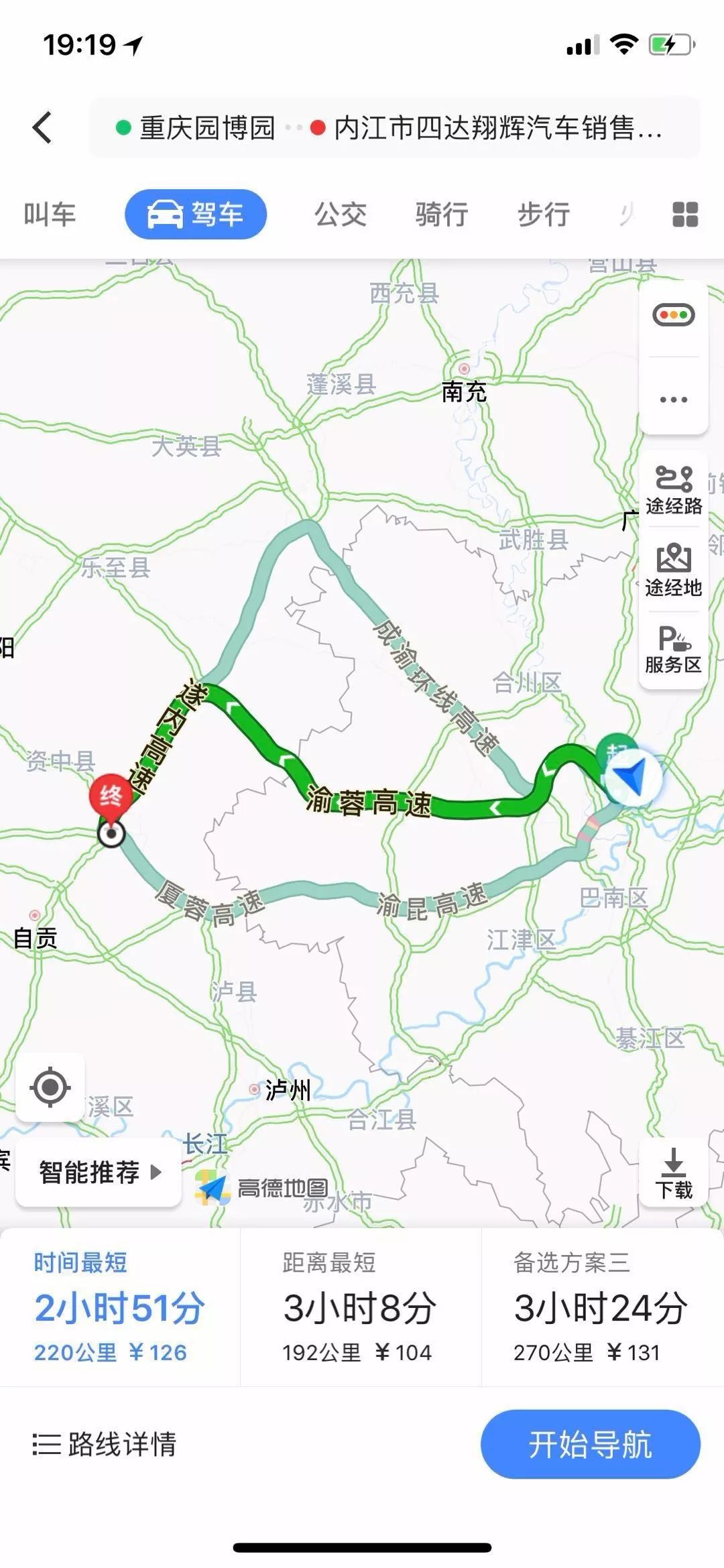This screenshot has width=724, height=1568.
Task: Switch to the 叫车 travel mode
Action: pyautogui.click(x=50, y=215)
